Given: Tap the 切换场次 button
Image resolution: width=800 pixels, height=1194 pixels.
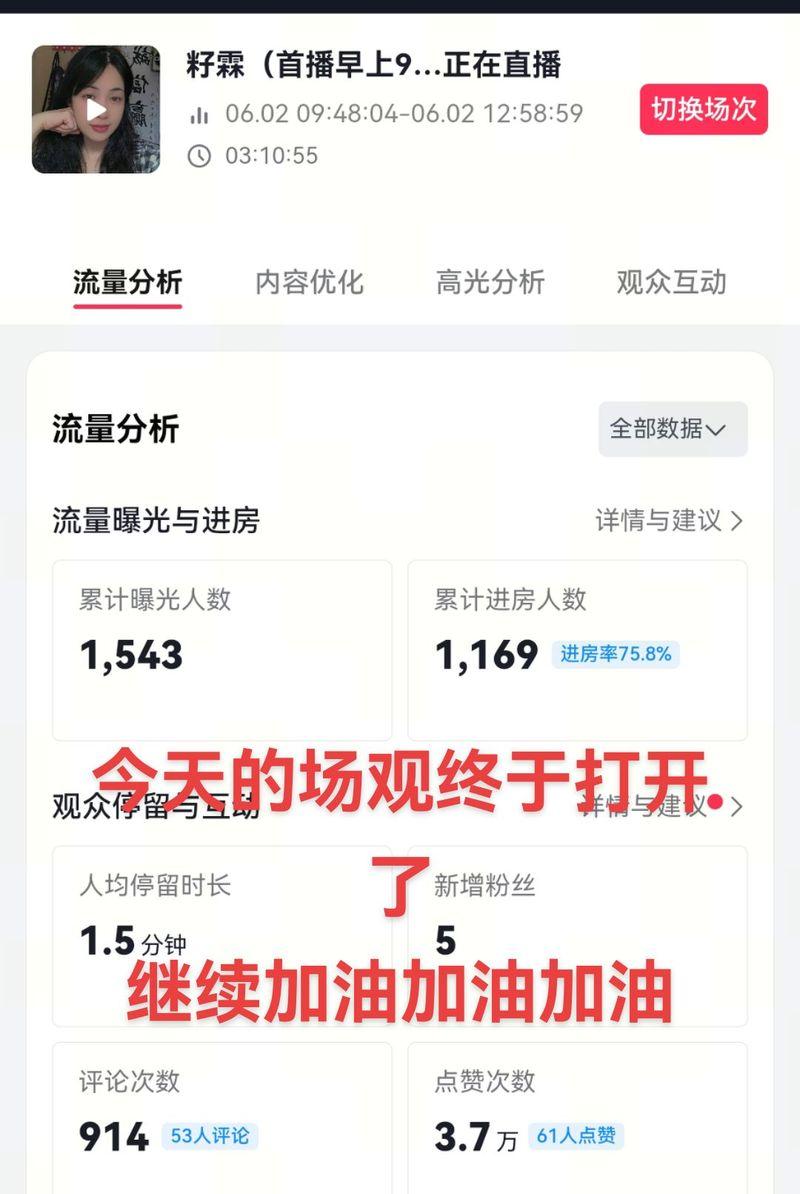Looking at the screenshot, I should [703, 109].
